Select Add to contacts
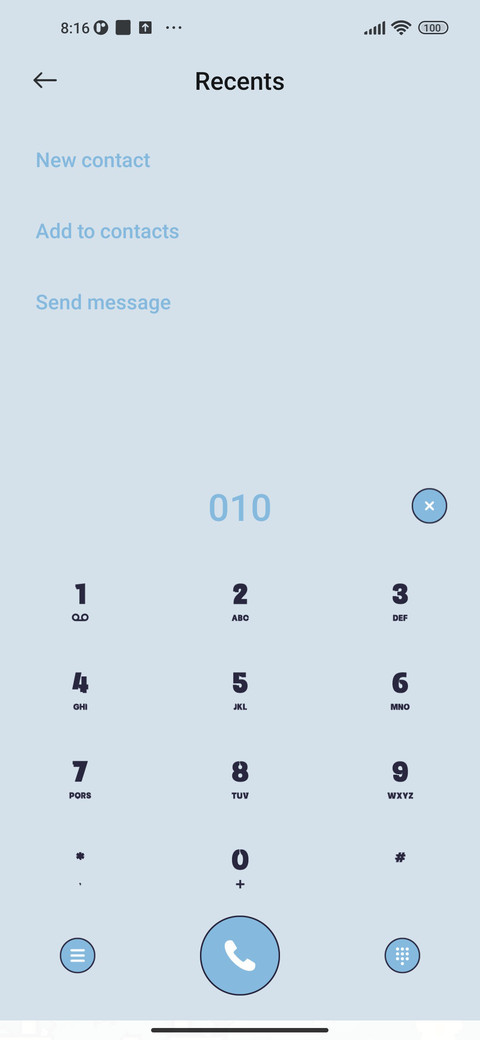This screenshot has height=1040, width=480. coord(107,231)
